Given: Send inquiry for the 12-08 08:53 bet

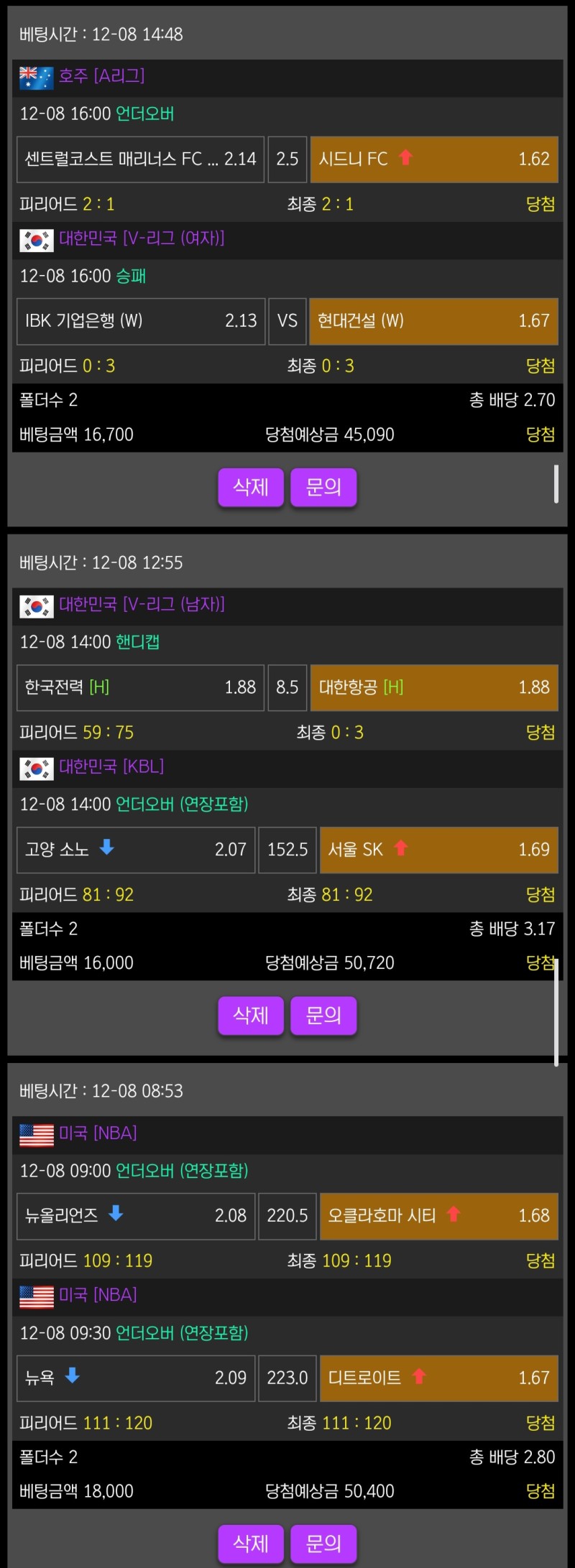Looking at the screenshot, I should tap(323, 1543).
